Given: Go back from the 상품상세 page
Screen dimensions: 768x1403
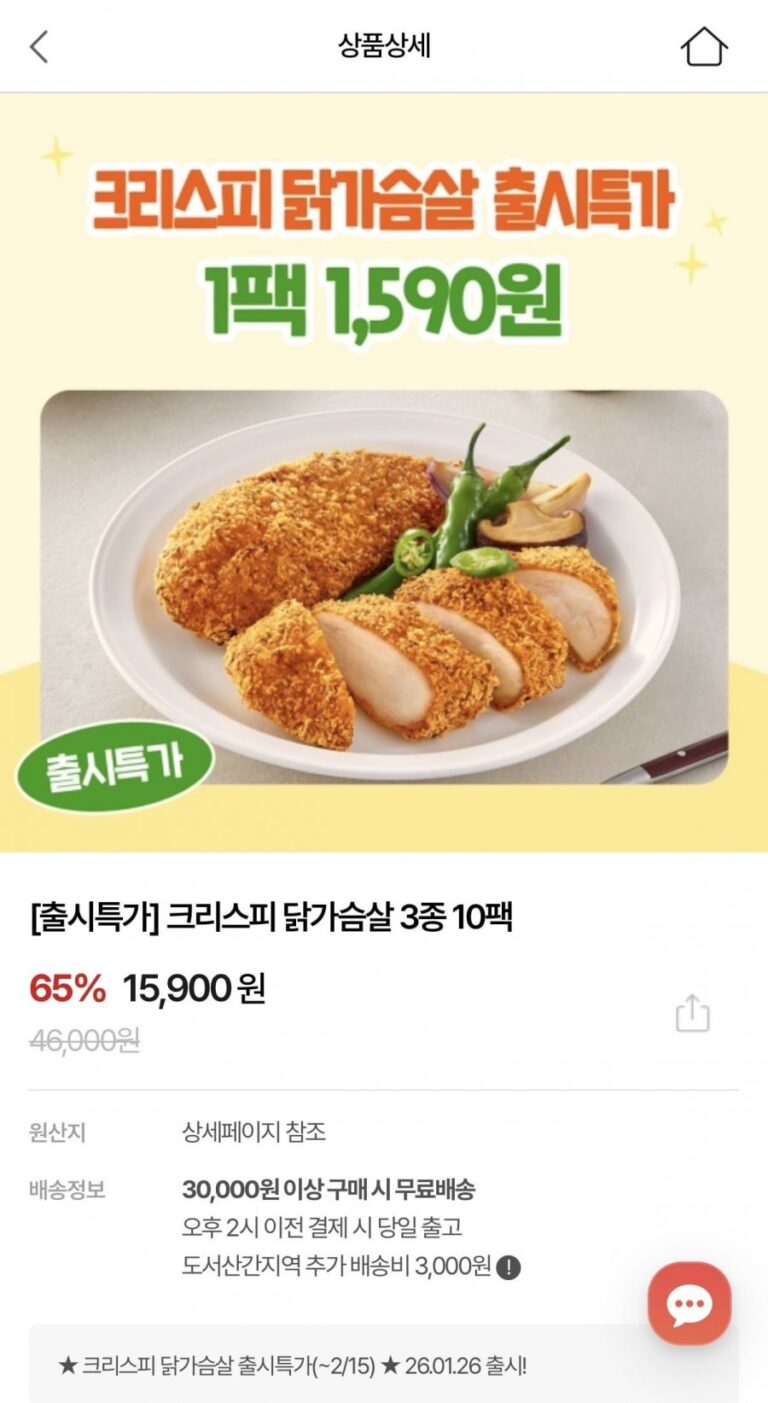Looking at the screenshot, I should point(39,47).
